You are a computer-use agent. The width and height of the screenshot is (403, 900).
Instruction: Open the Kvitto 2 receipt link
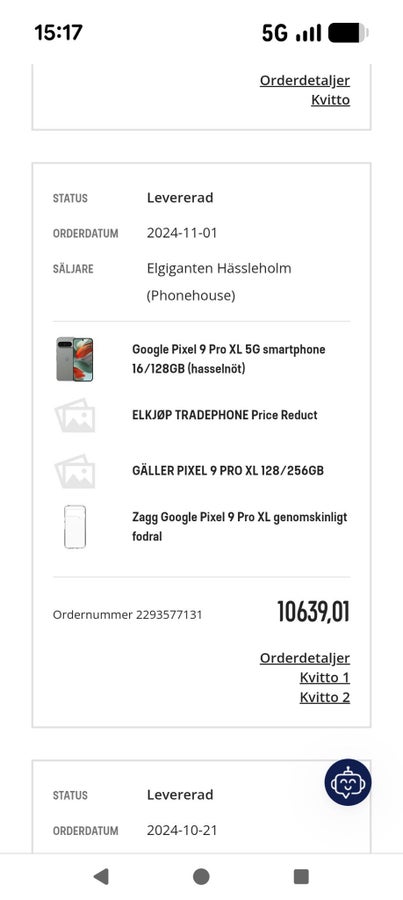324,697
